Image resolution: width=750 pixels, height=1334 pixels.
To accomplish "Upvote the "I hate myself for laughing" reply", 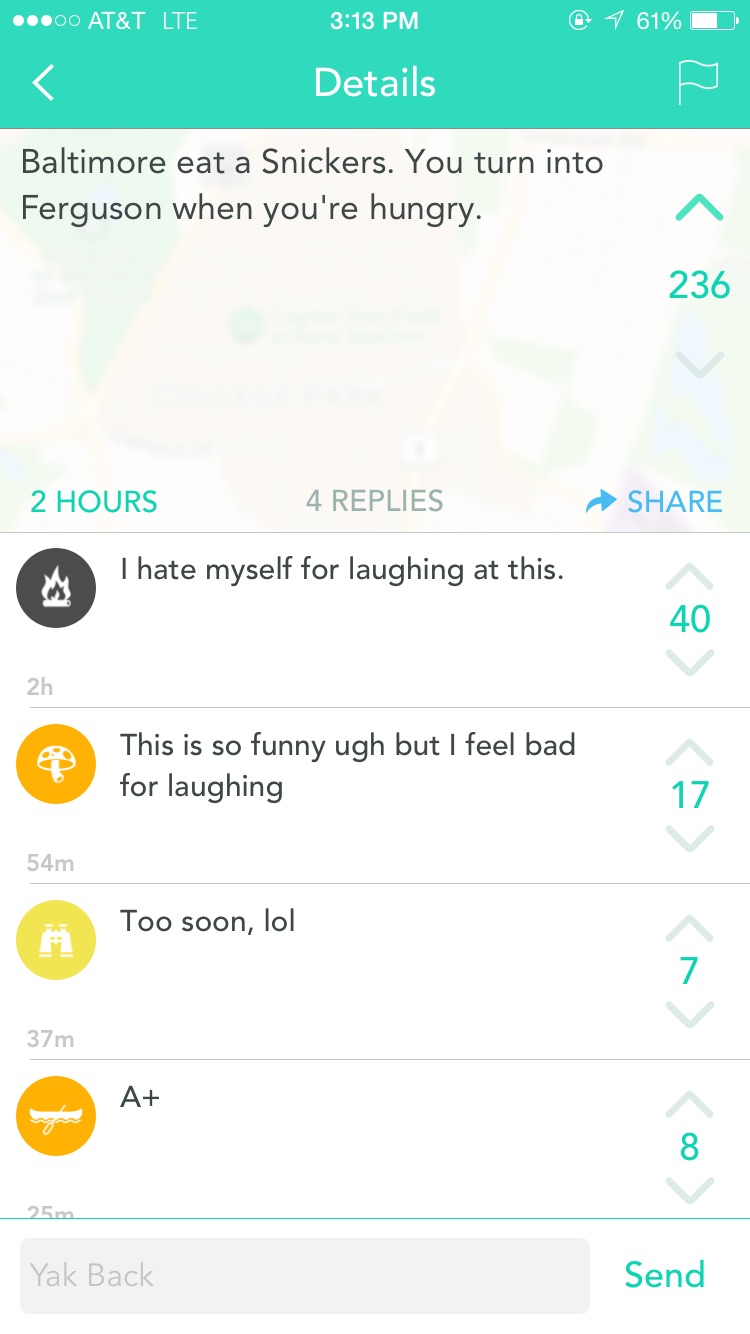I will click(x=689, y=576).
